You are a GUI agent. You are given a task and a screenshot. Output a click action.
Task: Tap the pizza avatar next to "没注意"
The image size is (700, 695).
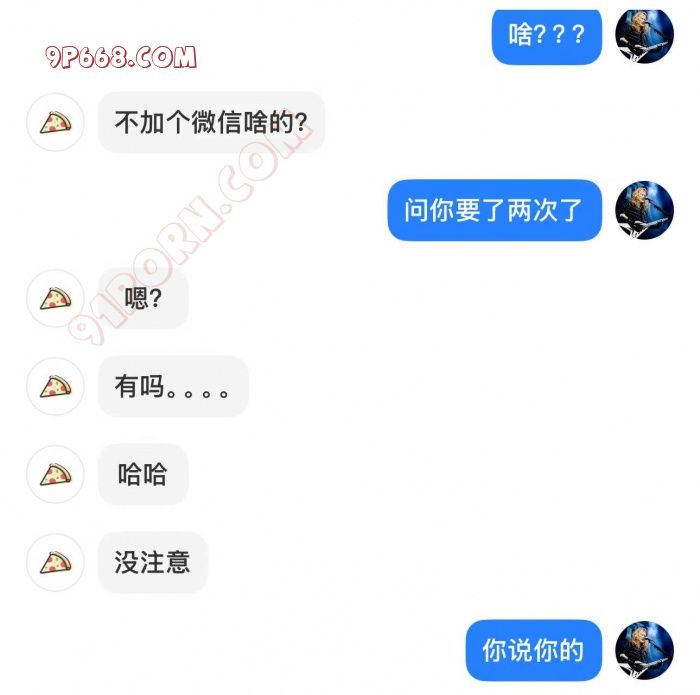[x=55, y=562]
